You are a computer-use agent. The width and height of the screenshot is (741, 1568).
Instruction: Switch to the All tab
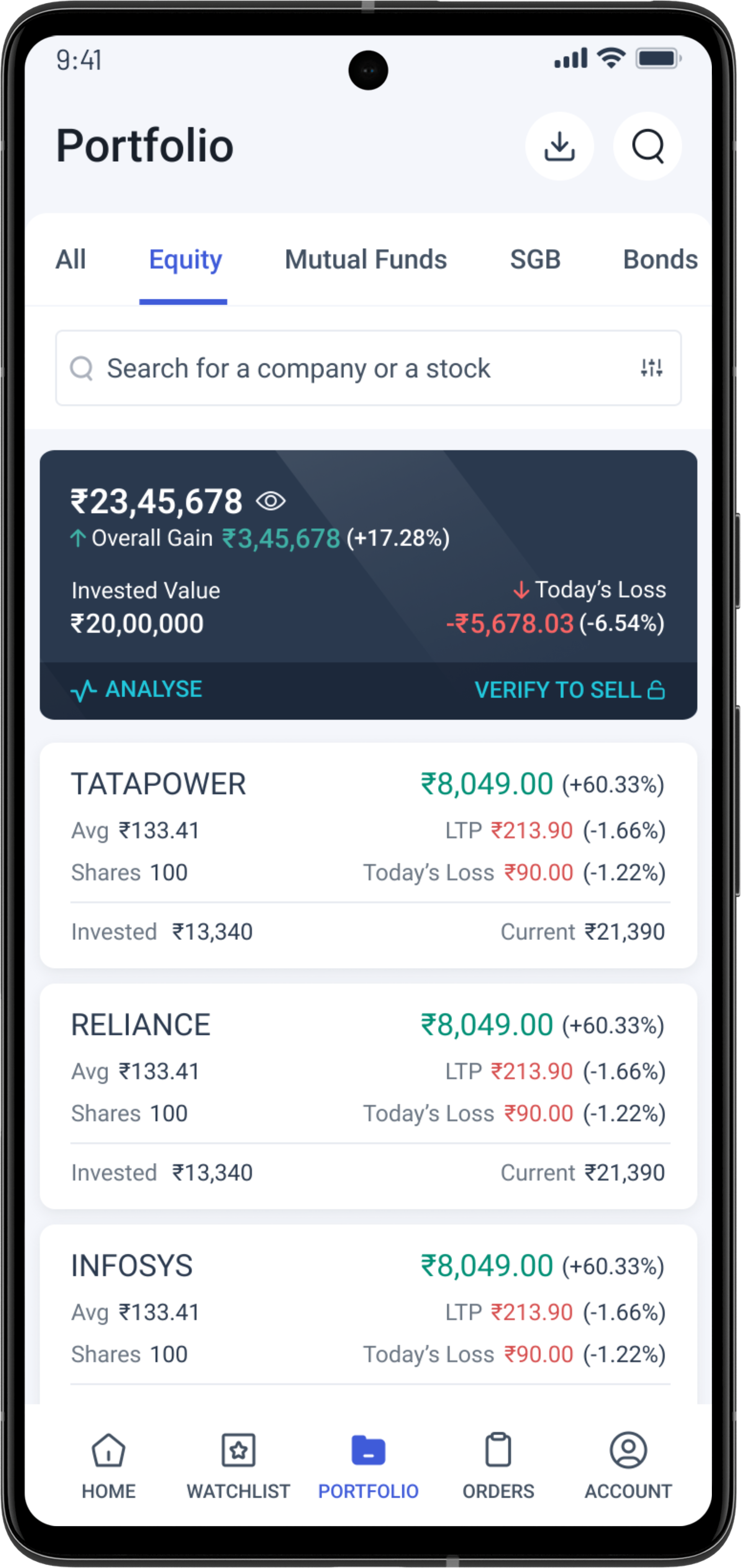click(x=70, y=259)
